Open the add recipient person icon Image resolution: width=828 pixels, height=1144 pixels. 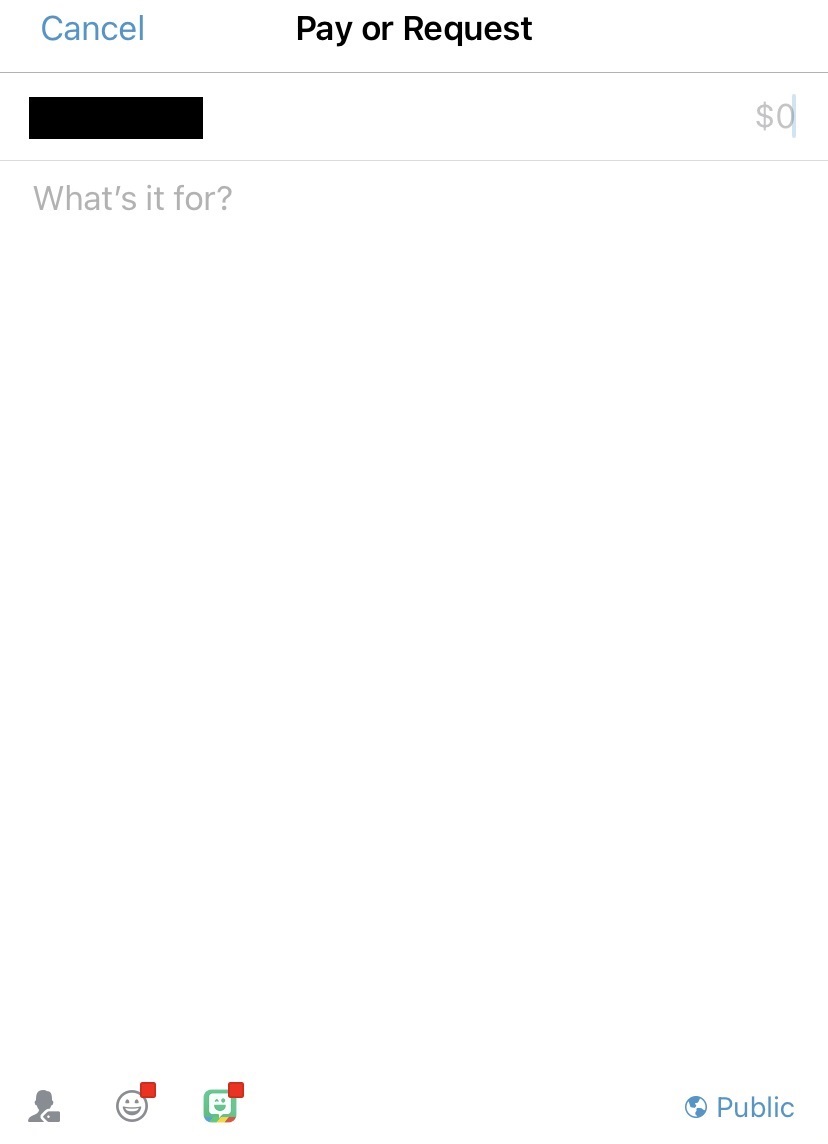tap(44, 1106)
